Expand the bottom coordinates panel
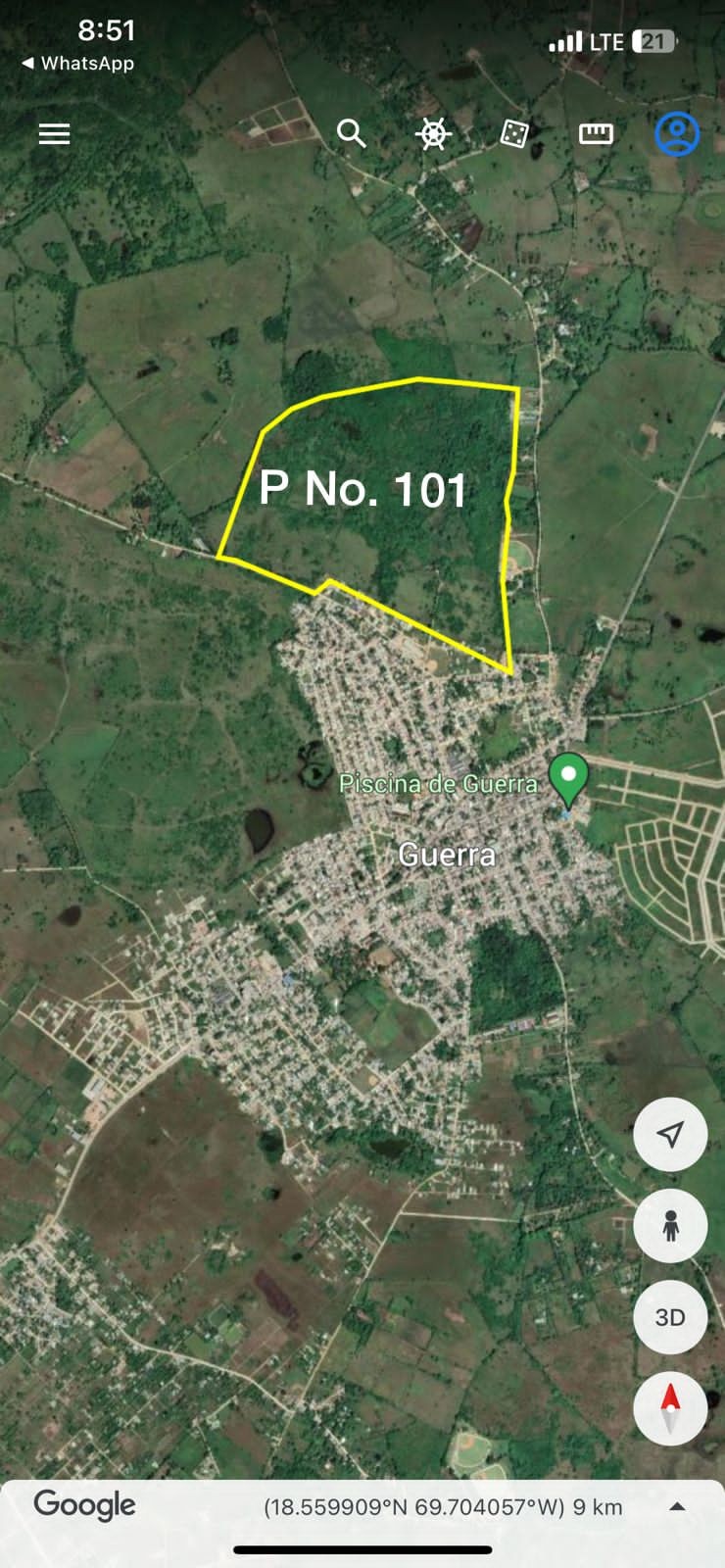The width and height of the screenshot is (725, 1568). [x=677, y=1507]
